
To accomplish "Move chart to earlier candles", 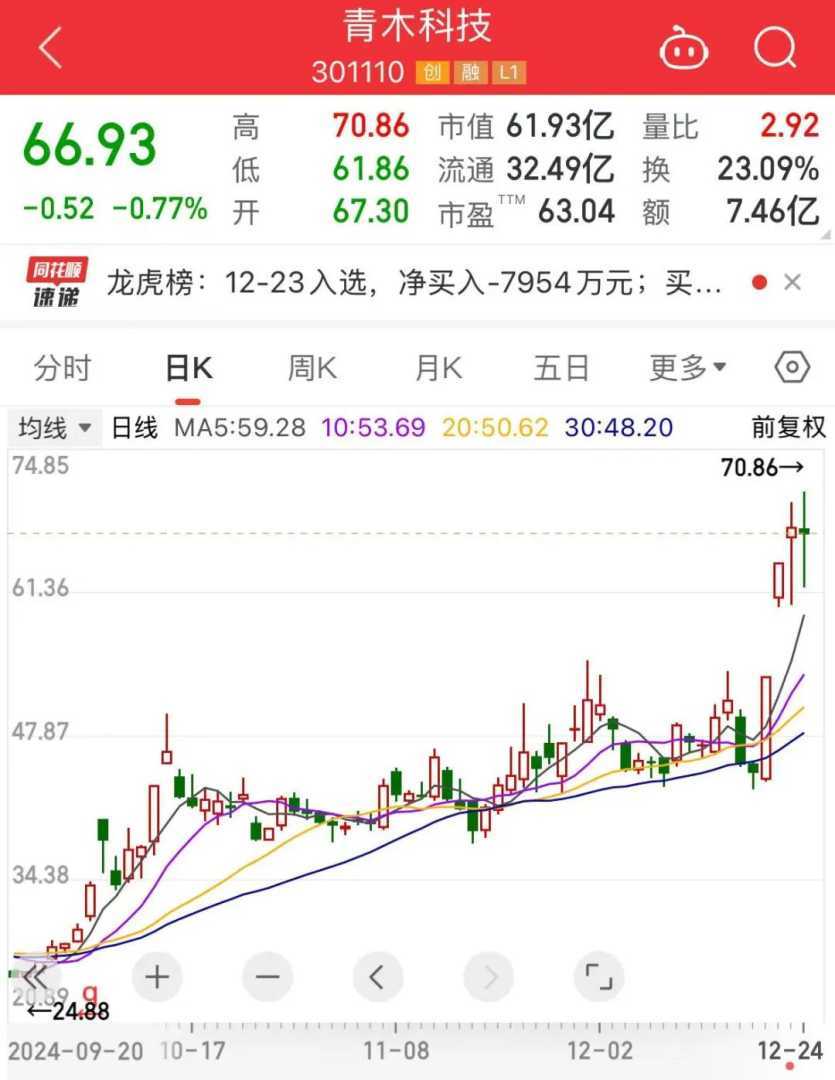I will (377, 977).
